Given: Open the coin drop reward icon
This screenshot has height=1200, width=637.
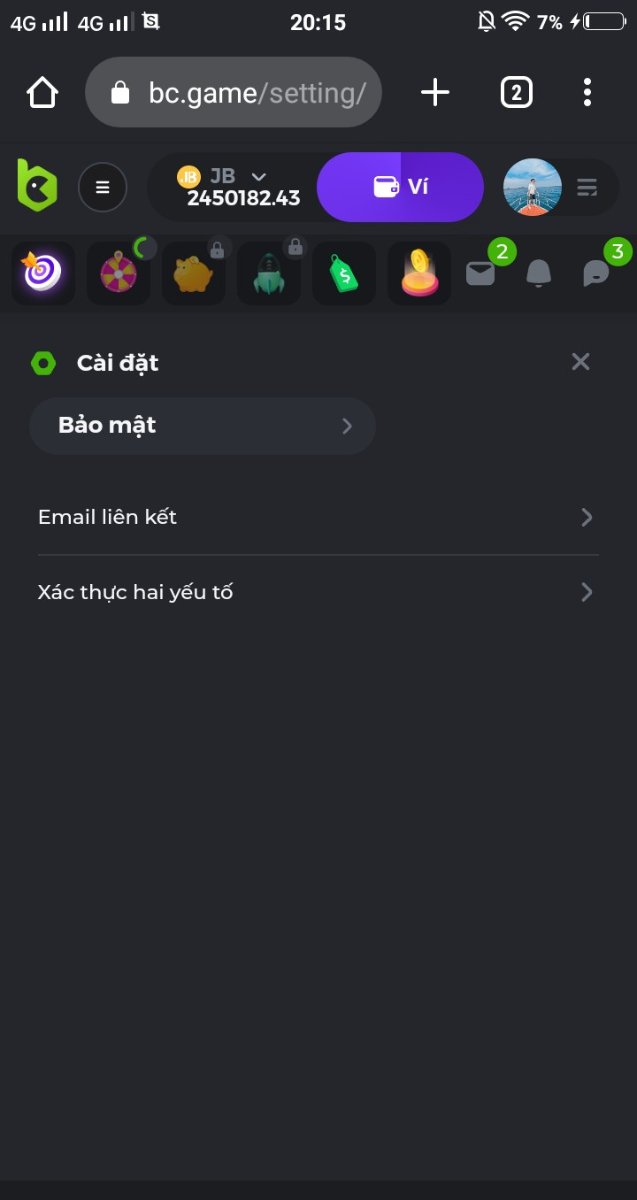Looking at the screenshot, I should (x=419, y=273).
